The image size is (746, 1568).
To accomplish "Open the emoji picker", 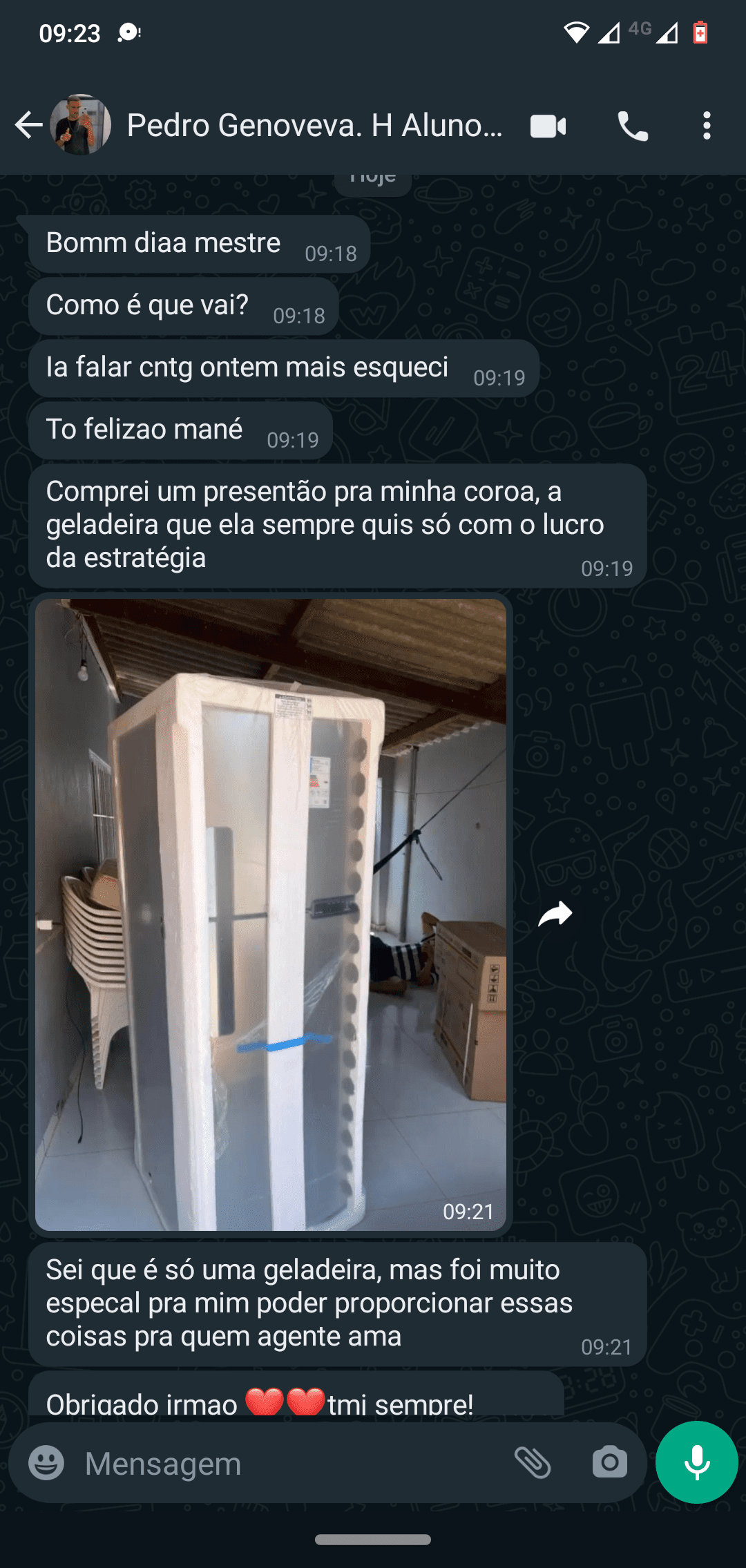I will pos(46,1462).
